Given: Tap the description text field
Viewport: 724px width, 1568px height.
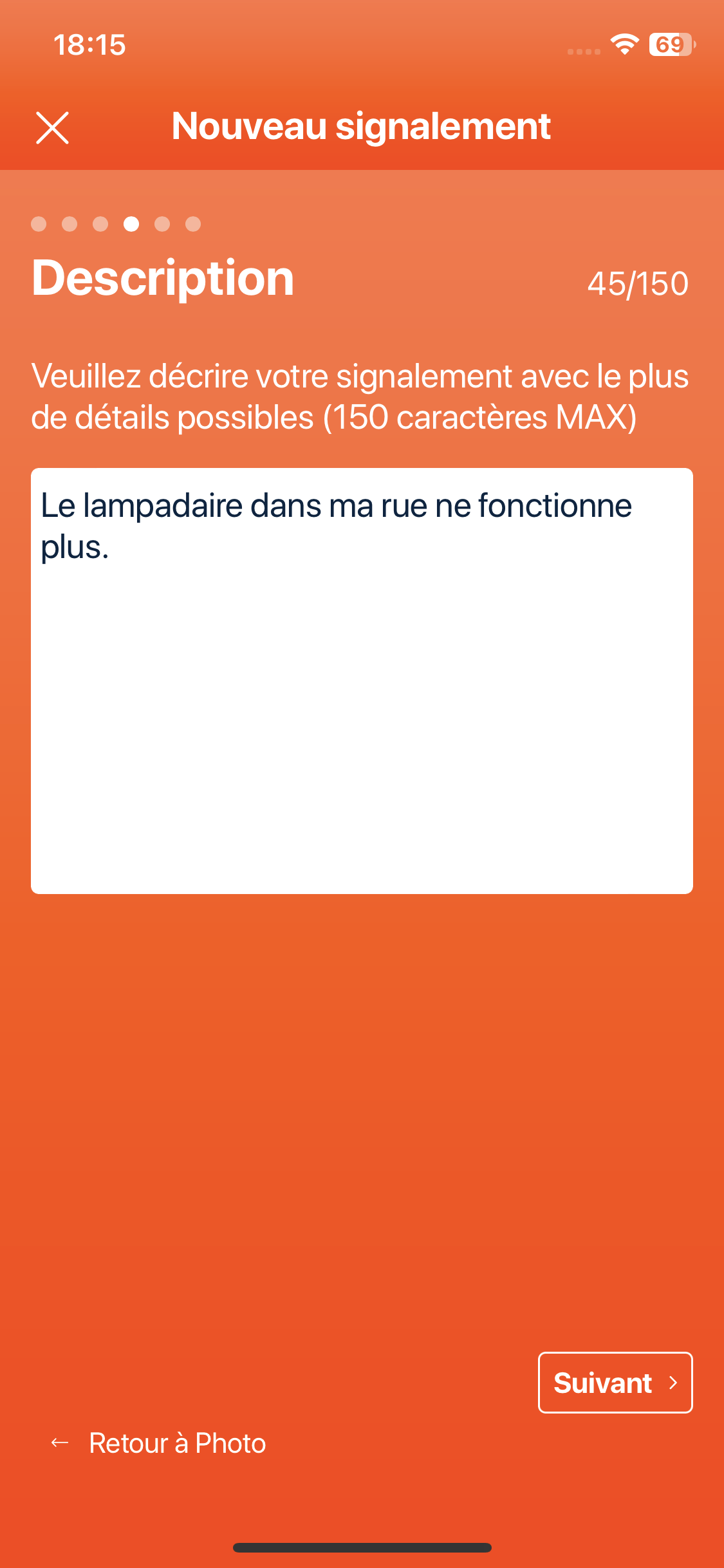Looking at the screenshot, I should [x=362, y=680].
